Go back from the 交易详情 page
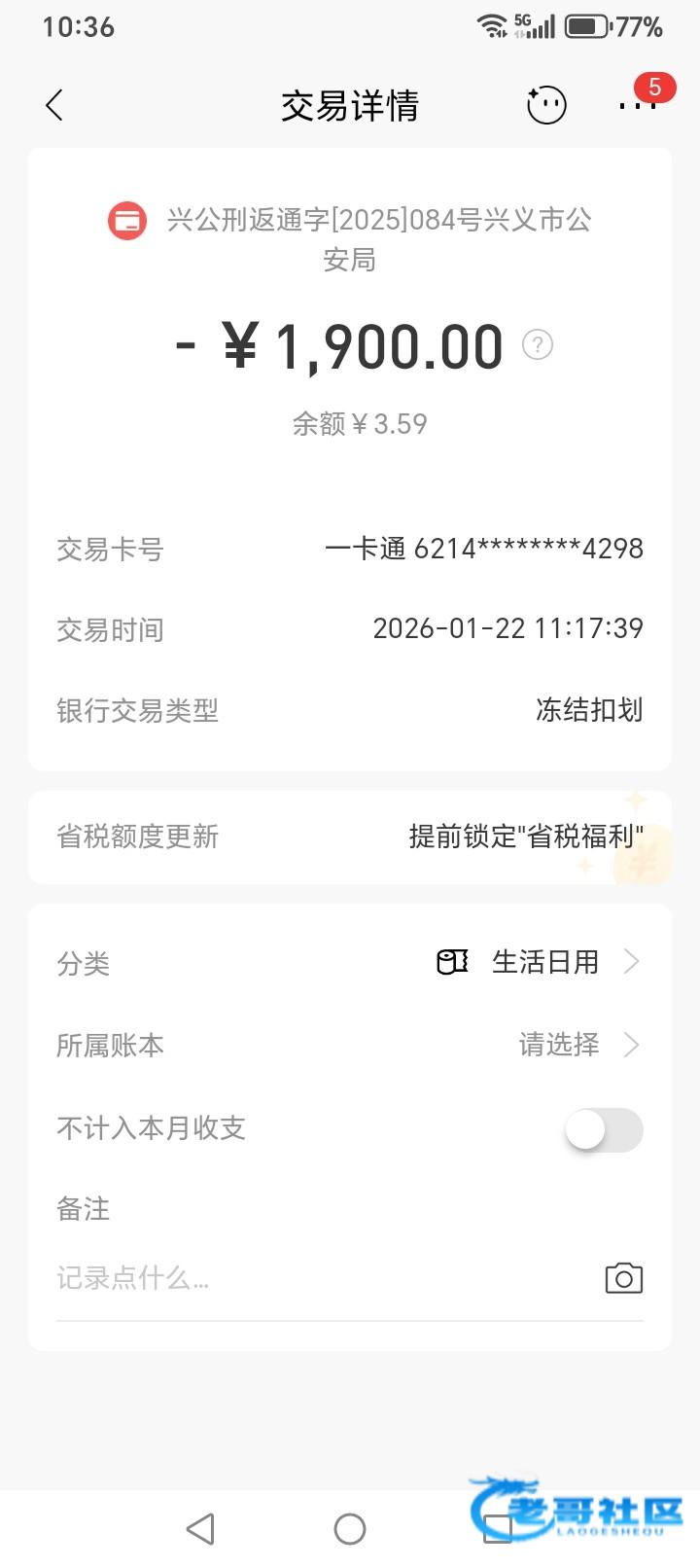Screen dimensions: 700x1568 point(54,105)
